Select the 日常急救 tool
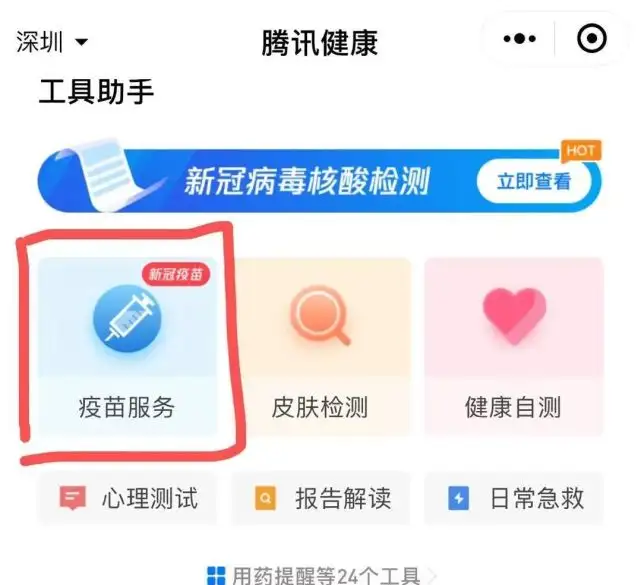The width and height of the screenshot is (641, 585). tap(514, 498)
